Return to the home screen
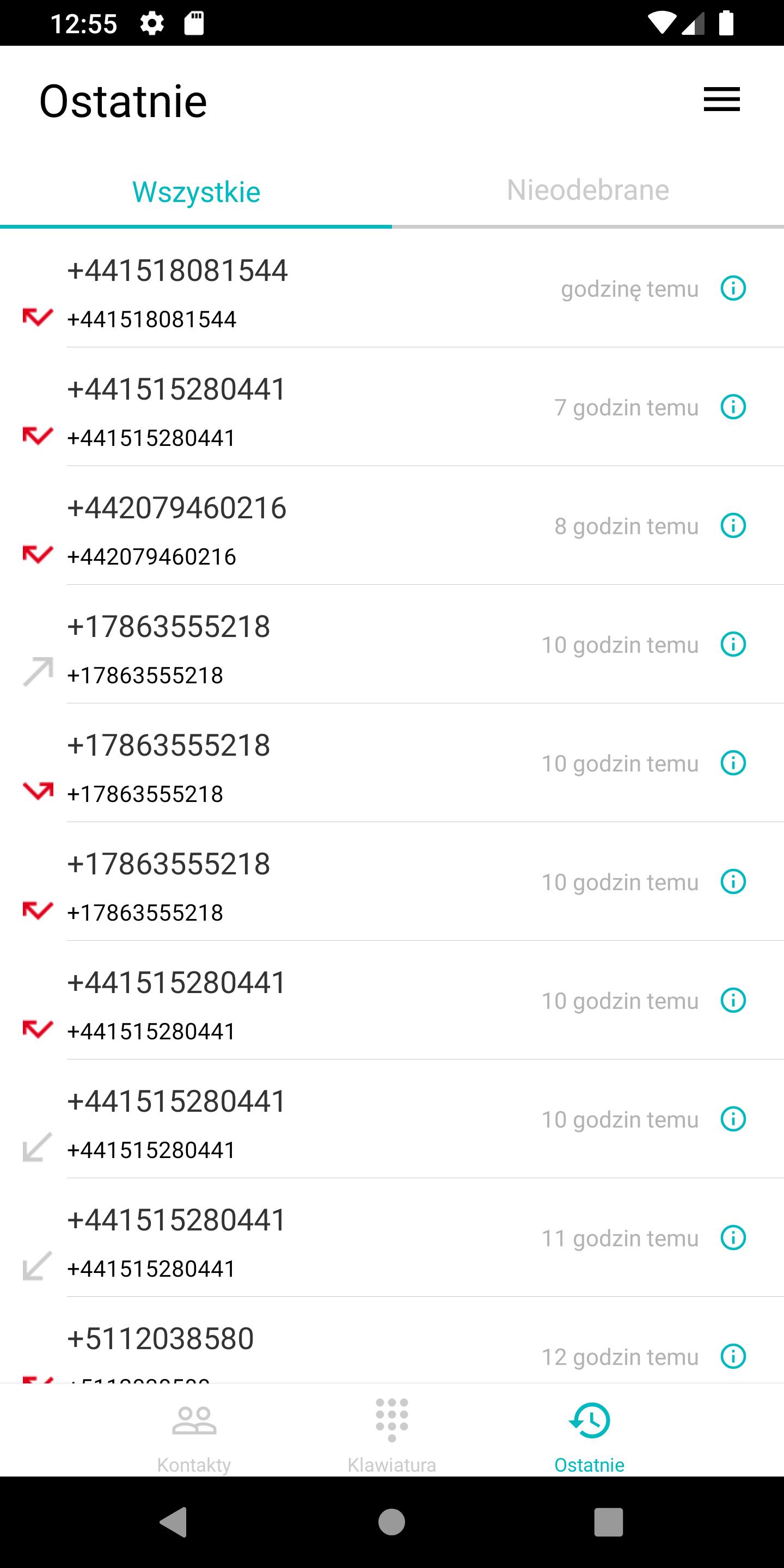The height and width of the screenshot is (1568, 784). pyautogui.click(x=391, y=1522)
